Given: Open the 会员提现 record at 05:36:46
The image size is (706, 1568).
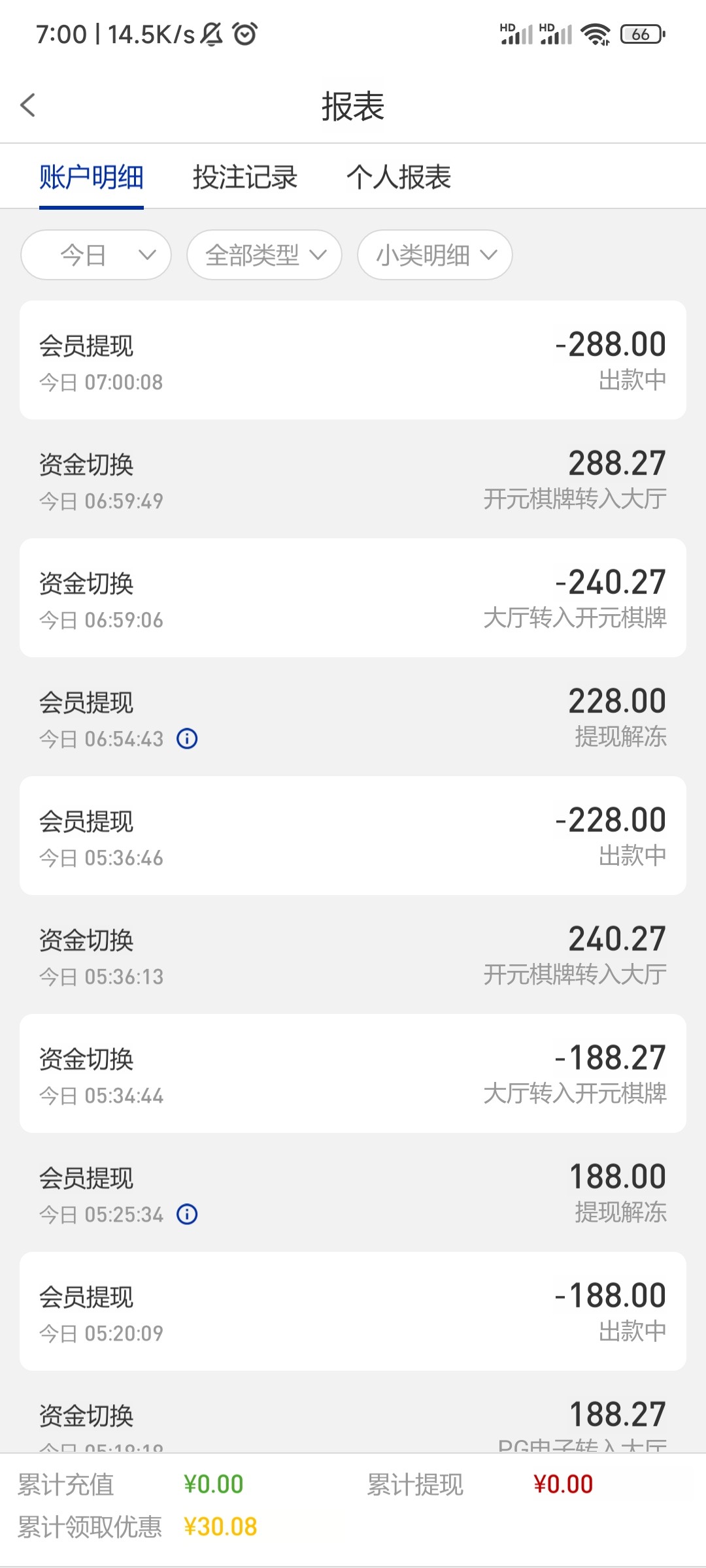Looking at the screenshot, I should pyautogui.click(x=353, y=836).
